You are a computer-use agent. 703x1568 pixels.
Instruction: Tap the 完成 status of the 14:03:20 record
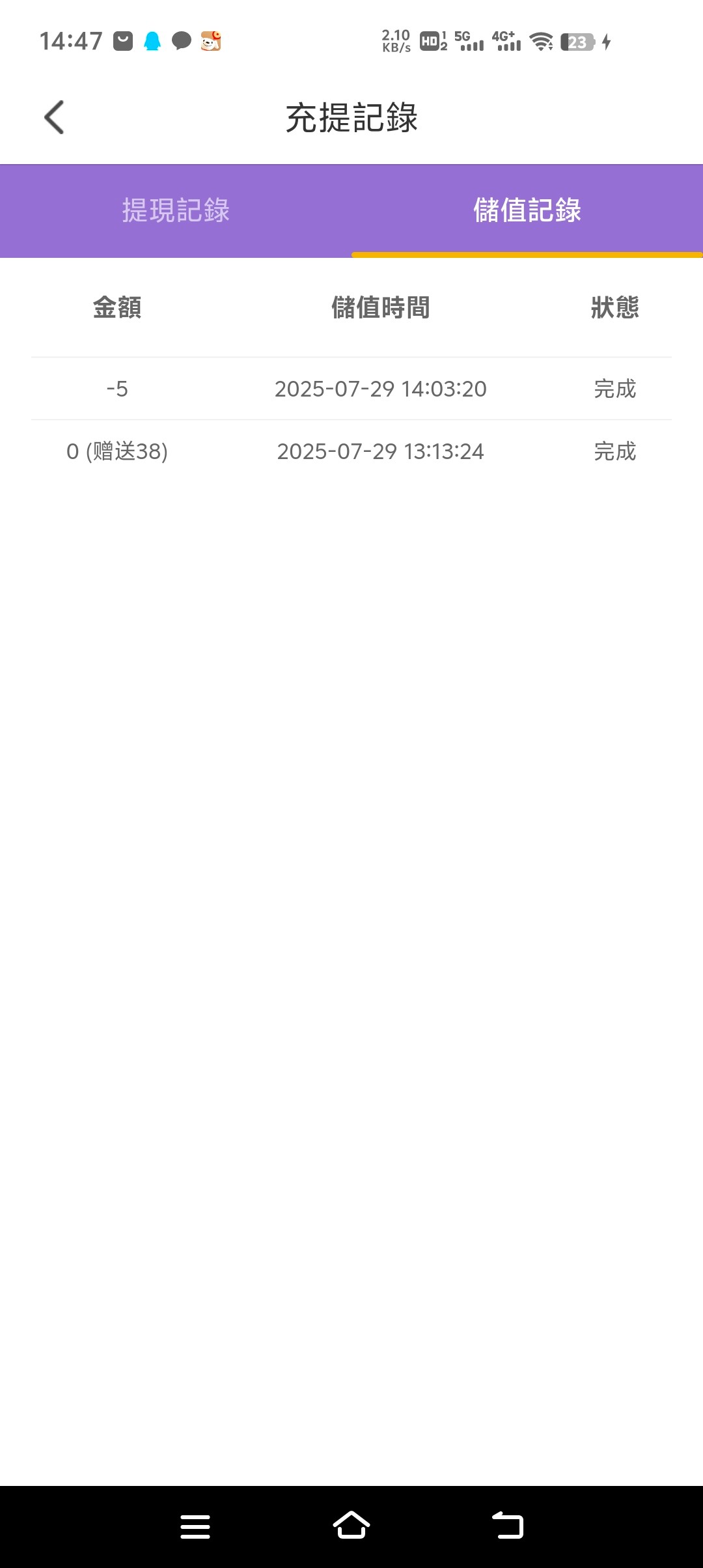(614, 388)
